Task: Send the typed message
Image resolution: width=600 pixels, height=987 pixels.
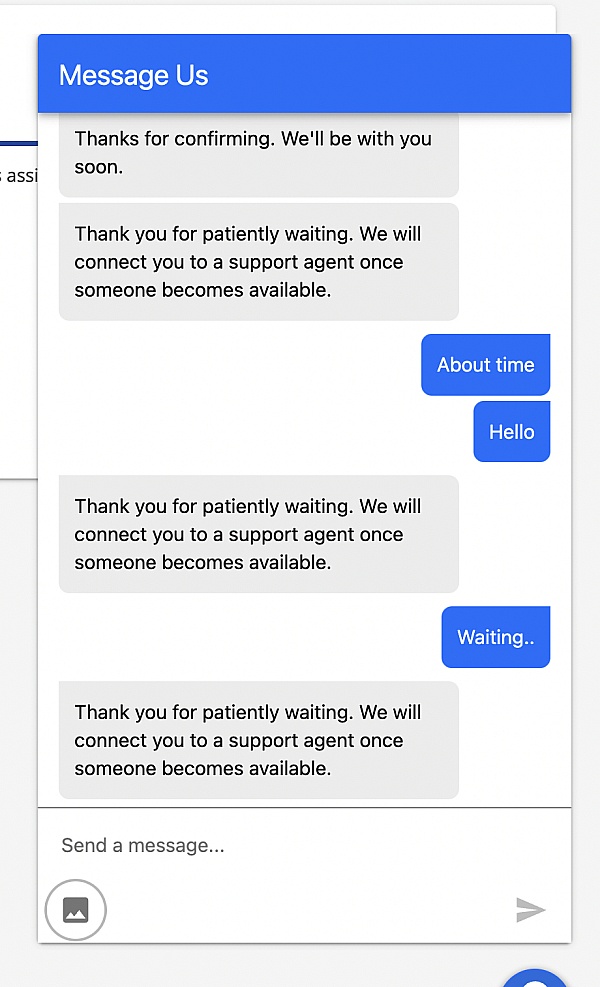Action: tap(530, 910)
